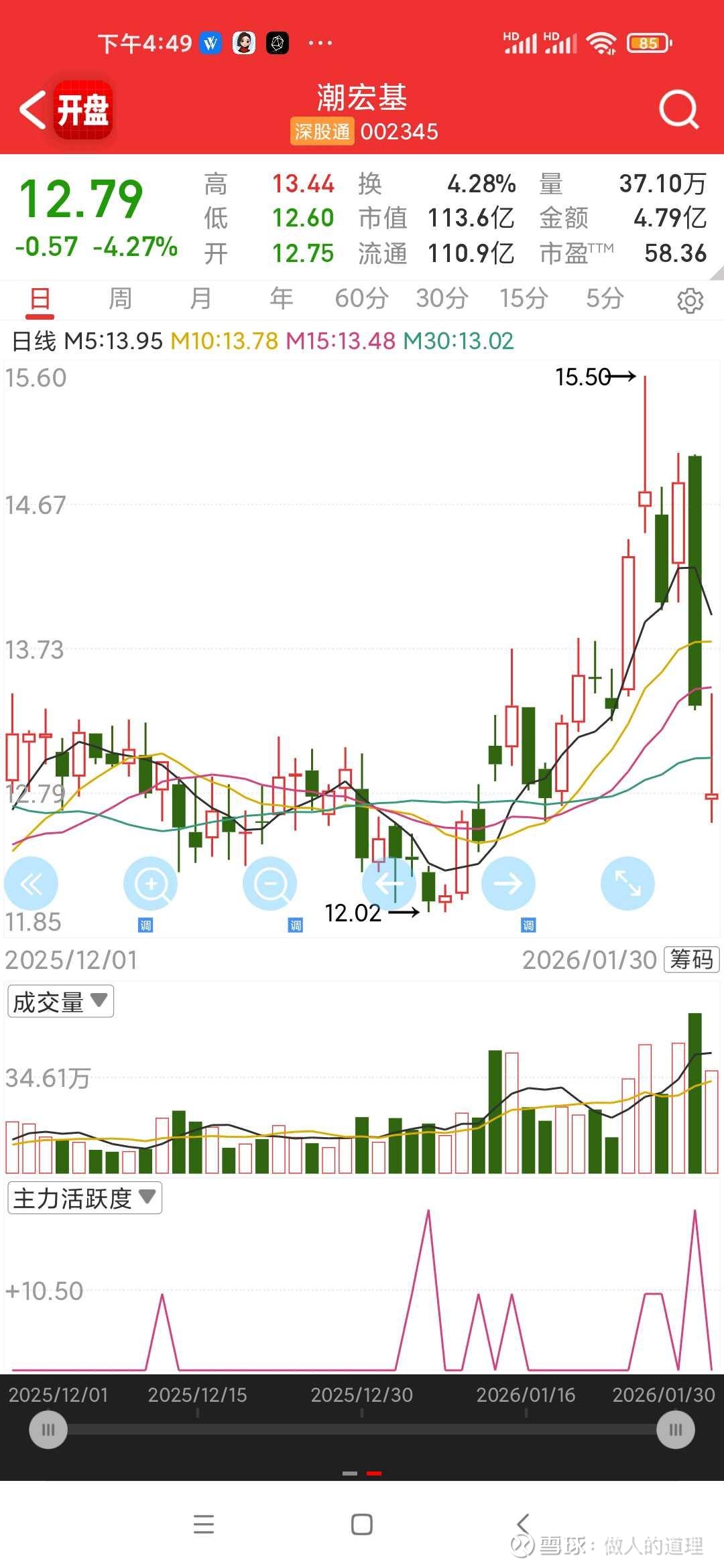724x1568 pixels.
Task: Jump to earliest candles with double-left arrow
Action: [31, 884]
